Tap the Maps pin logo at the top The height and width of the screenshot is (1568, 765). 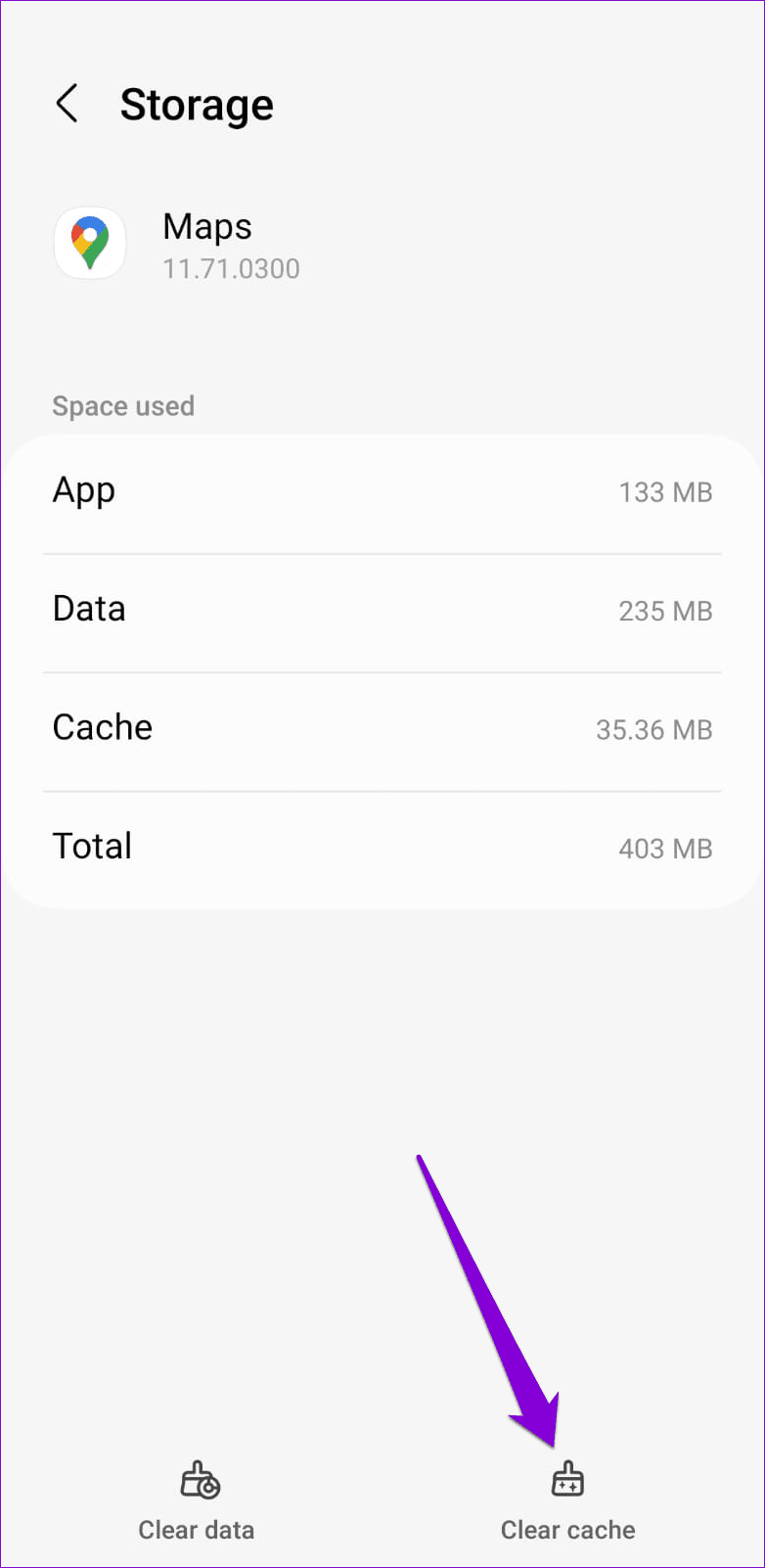click(x=90, y=243)
